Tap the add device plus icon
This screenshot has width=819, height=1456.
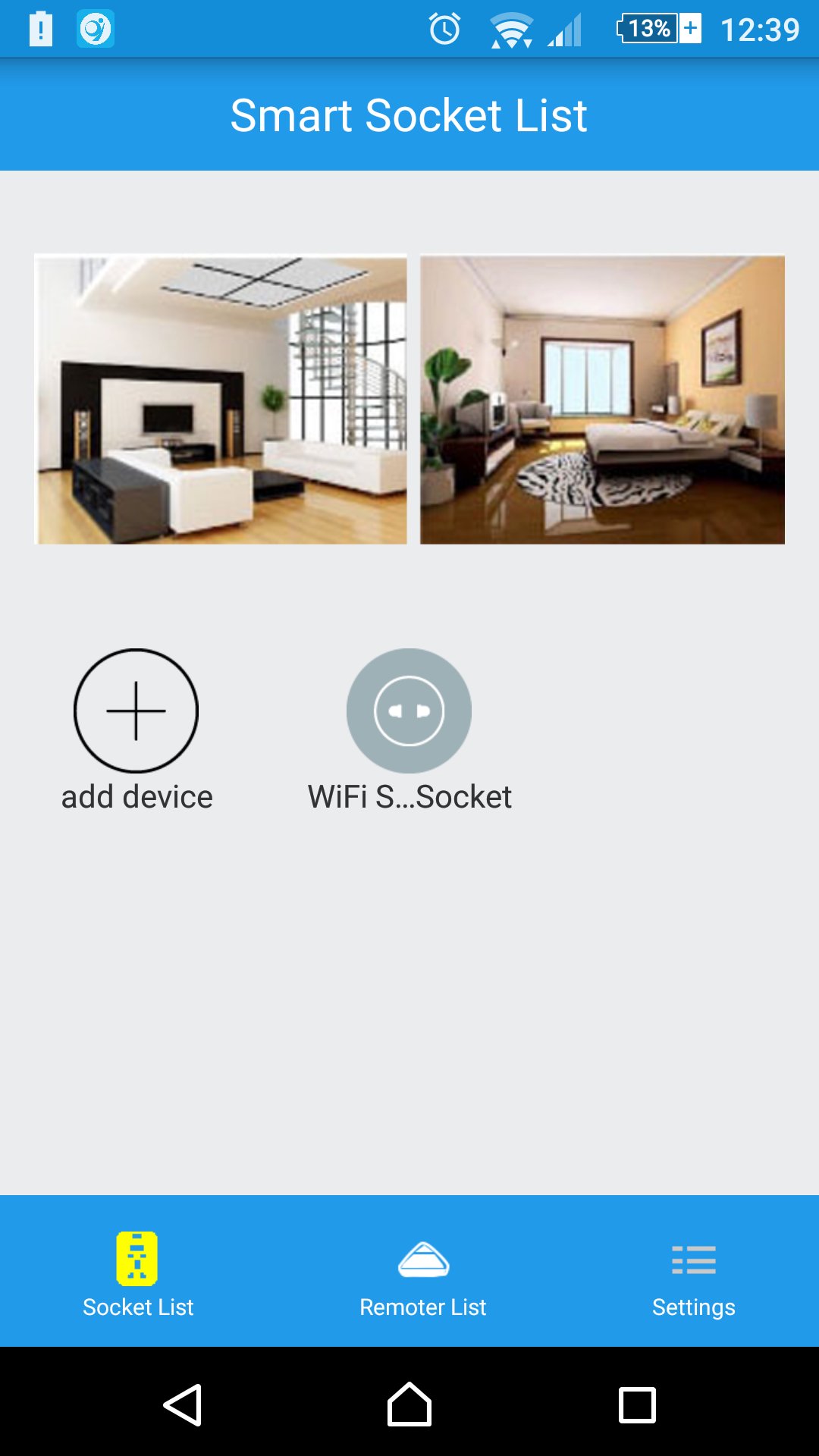point(135,710)
